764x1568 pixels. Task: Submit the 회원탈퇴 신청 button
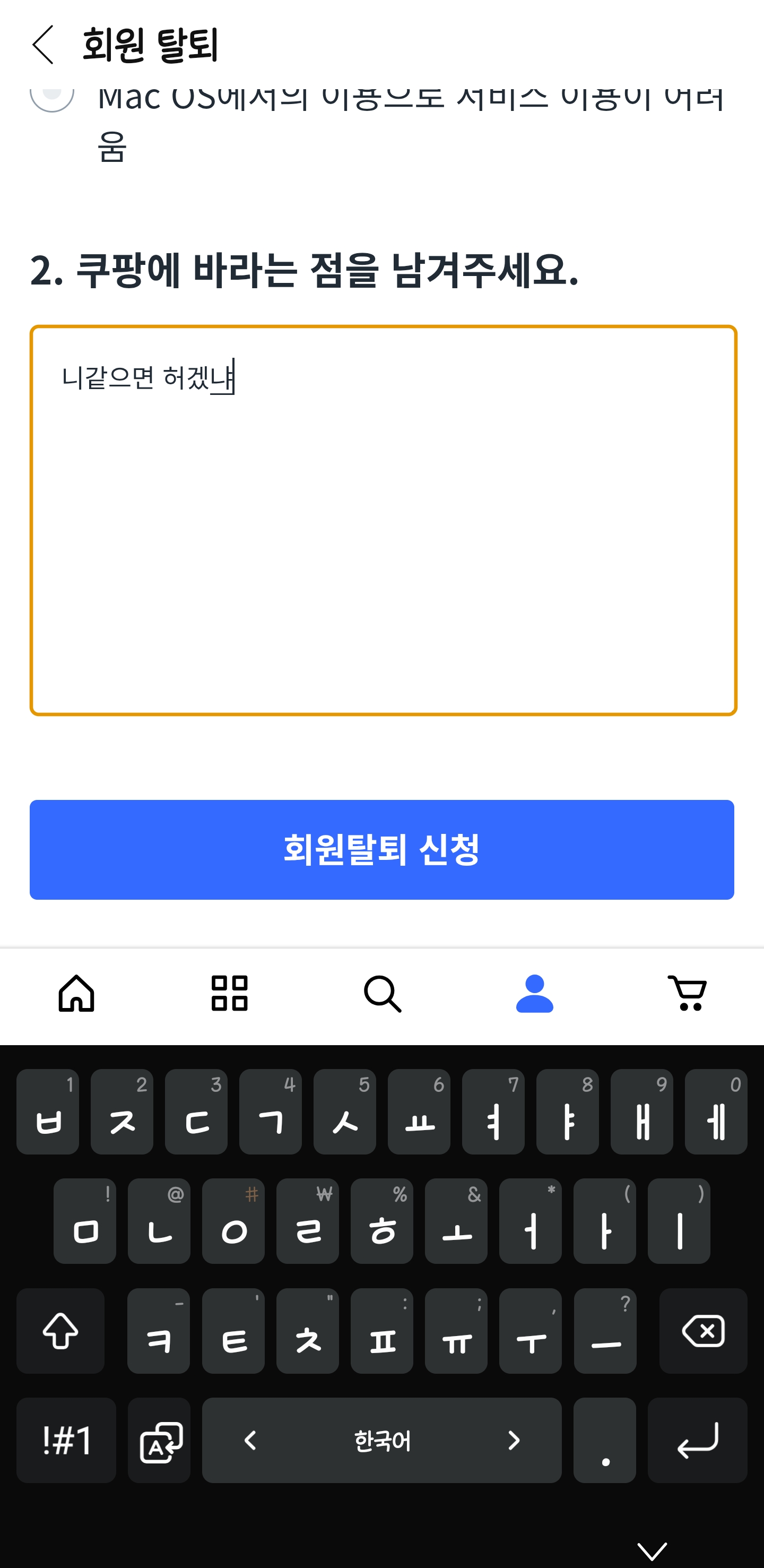(382, 850)
